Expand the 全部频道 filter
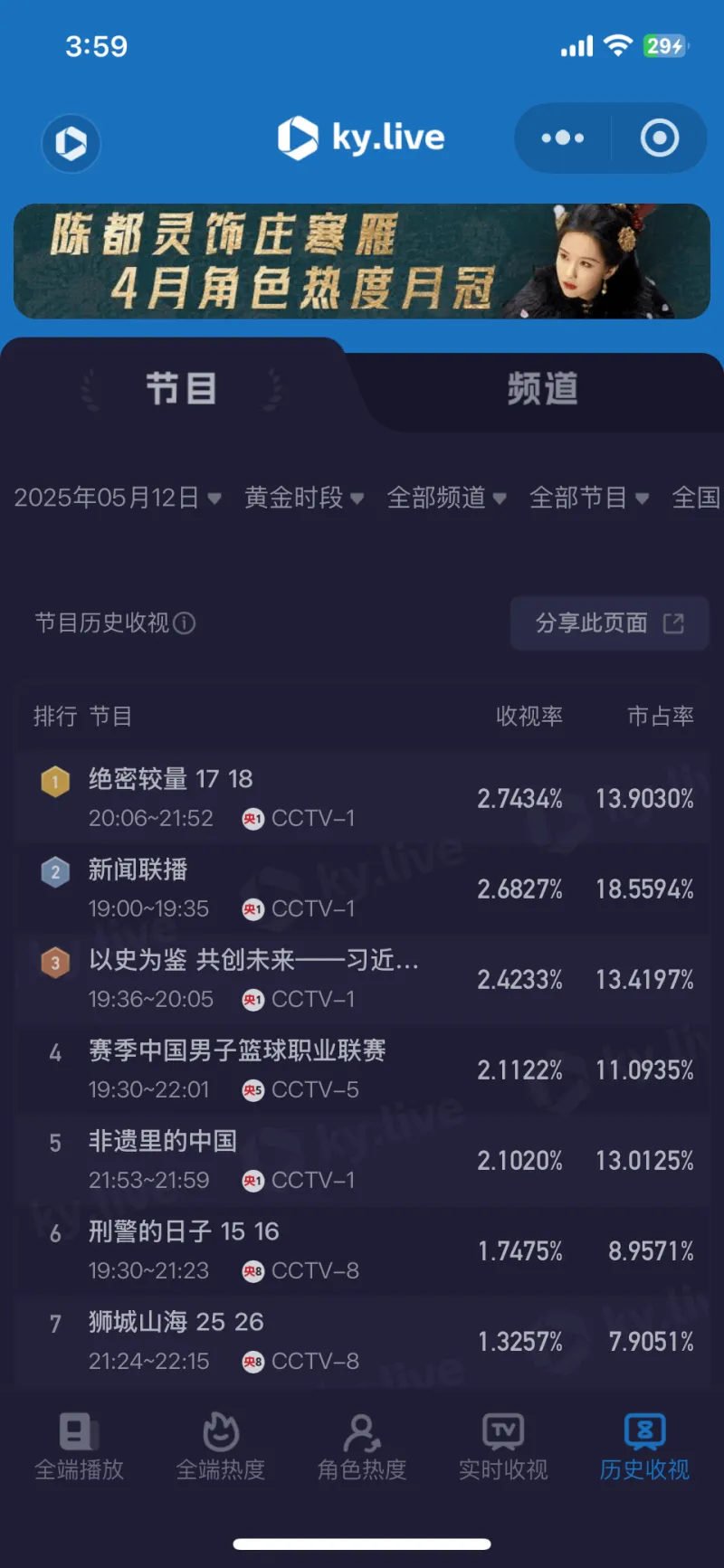This screenshot has height=1568, width=724. [x=446, y=498]
